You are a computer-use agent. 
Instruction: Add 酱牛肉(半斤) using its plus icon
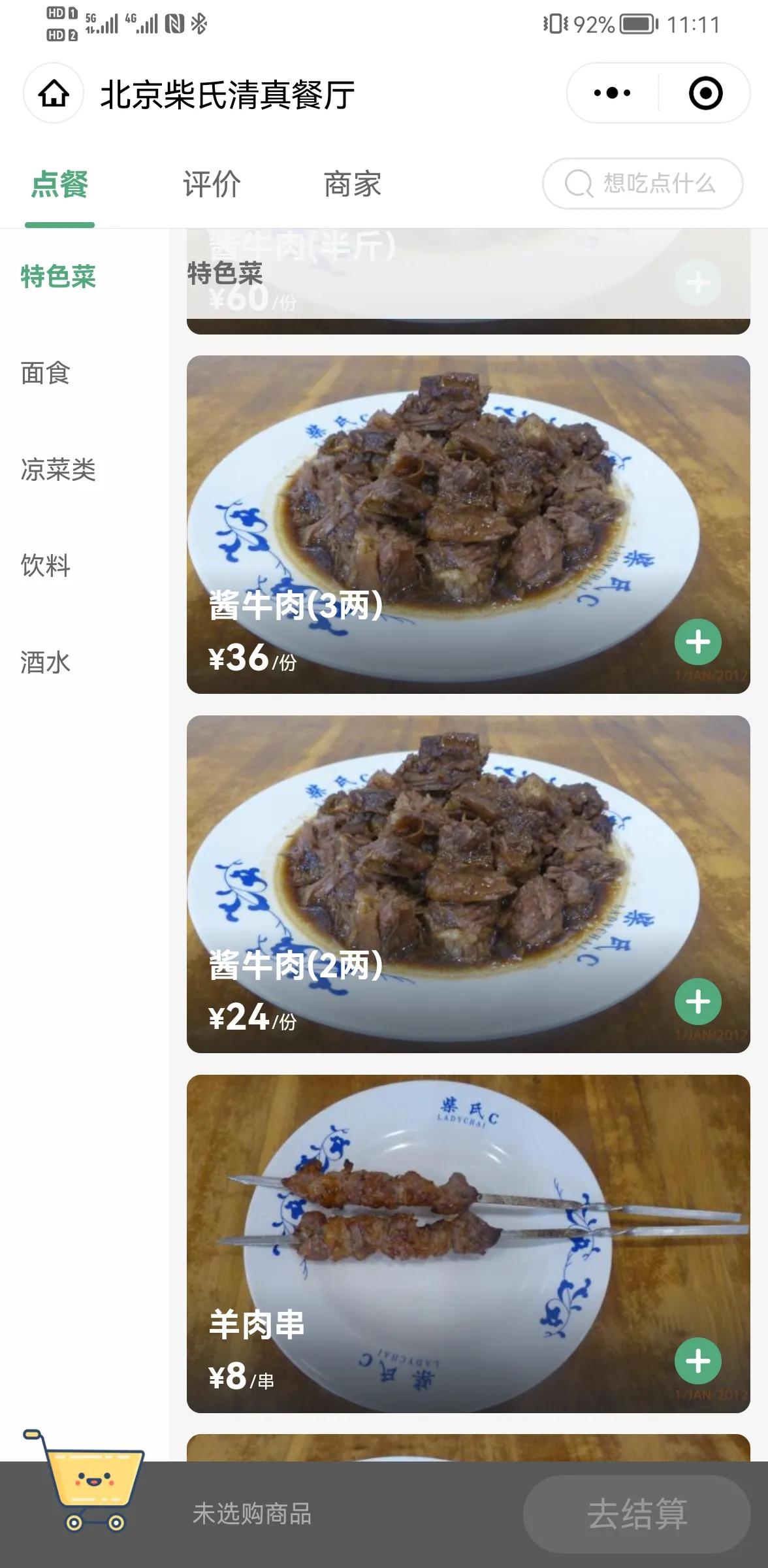click(x=698, y=284)
